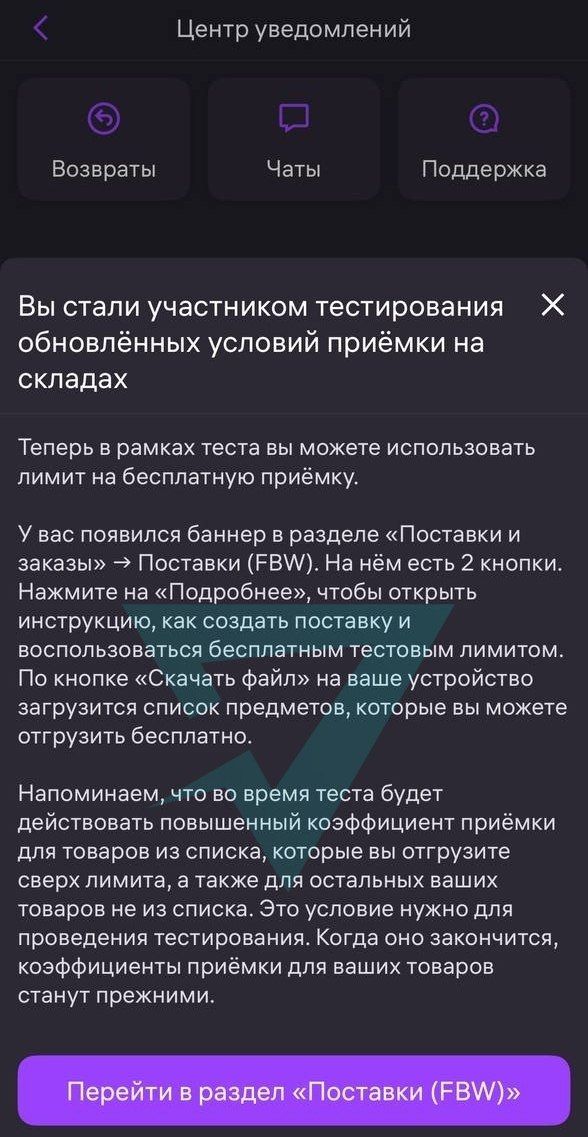588x1137 pixels.
Task: Open the Возвраты section
Action: click(104, 139)
